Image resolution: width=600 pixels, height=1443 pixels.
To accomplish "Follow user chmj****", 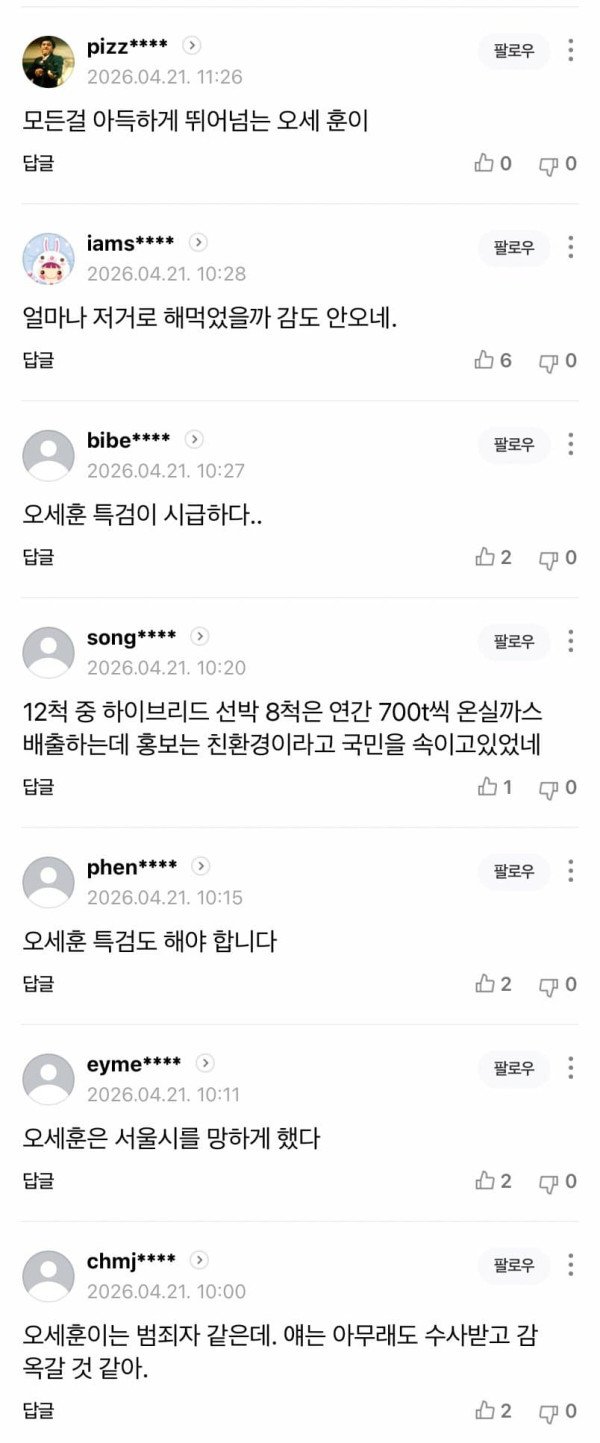I will (514, 1265).
